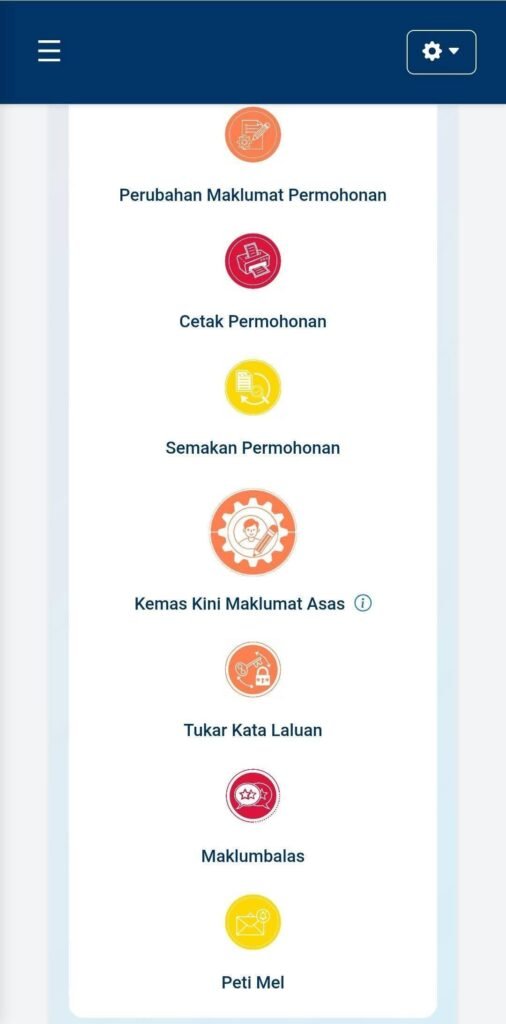Open the hamburger navigation menu
Screen dimensions: 506x1024
tap(49, 51)
